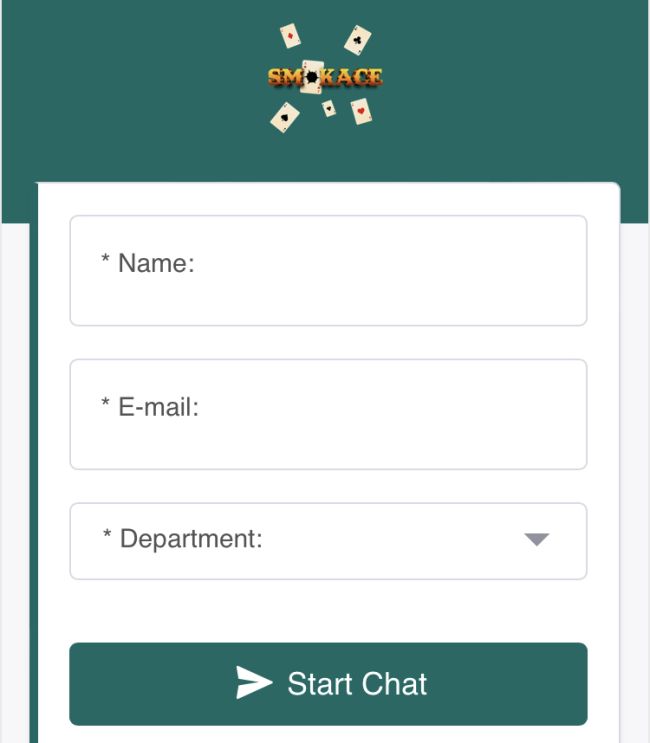Expand the Department dropdown
Image resolution: width=650 pixels, height=743 pixels.
point(328,541)
